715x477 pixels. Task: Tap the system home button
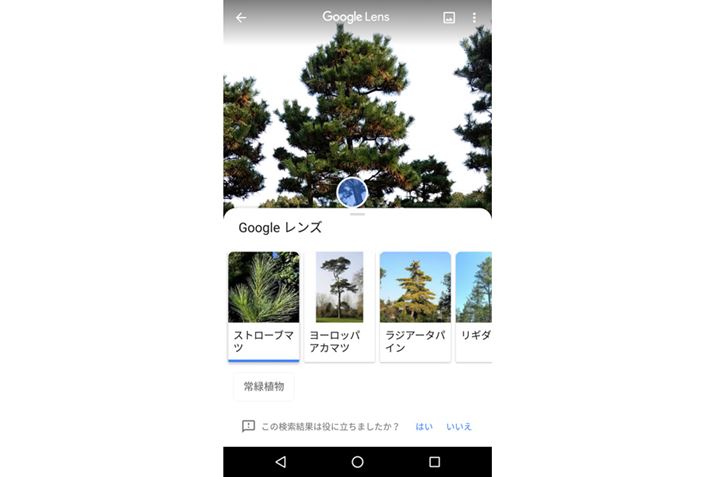357,462
